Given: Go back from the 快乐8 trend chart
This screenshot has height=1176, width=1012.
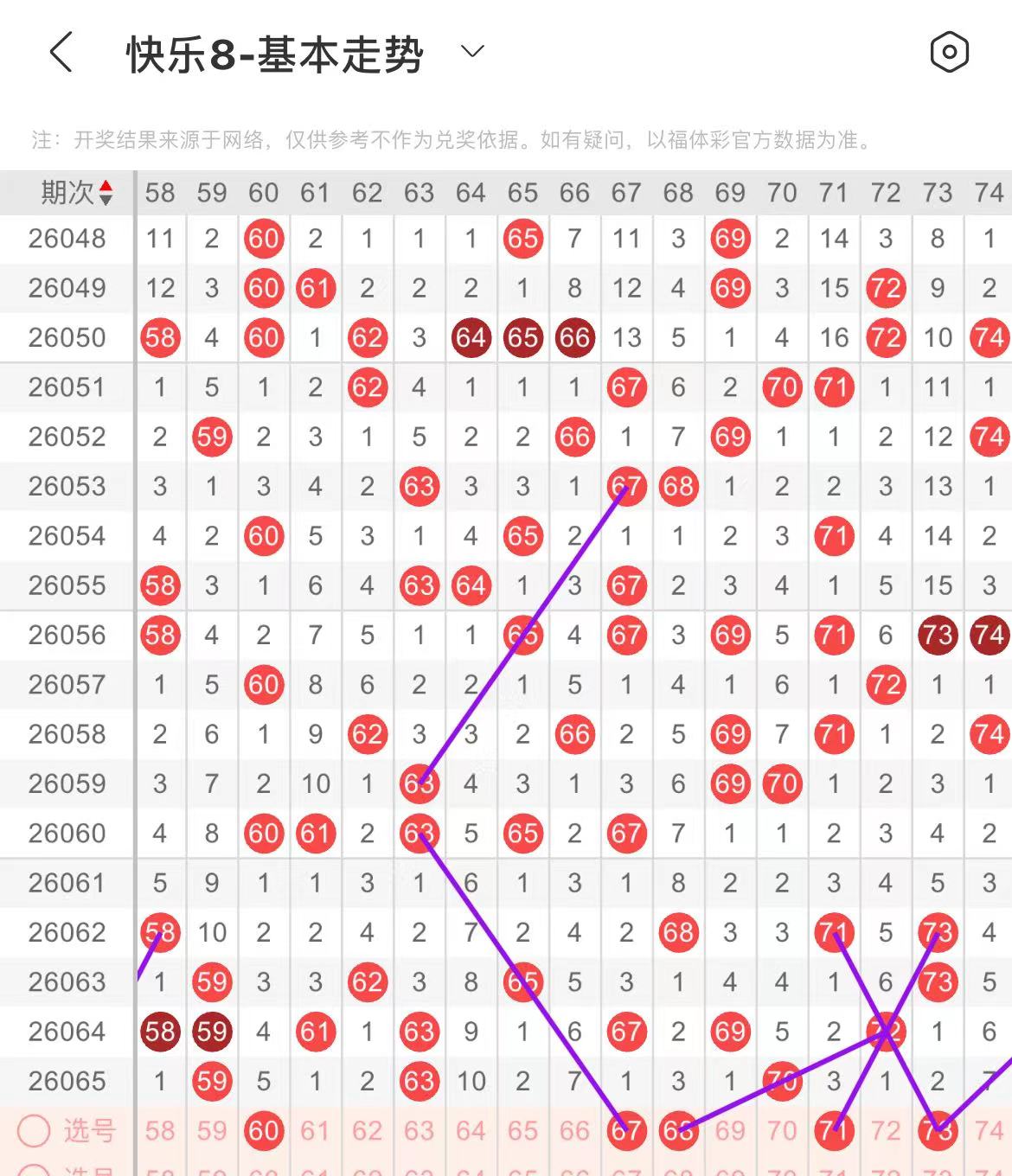Looking at the screenshot, I should [x=61, y=53].
